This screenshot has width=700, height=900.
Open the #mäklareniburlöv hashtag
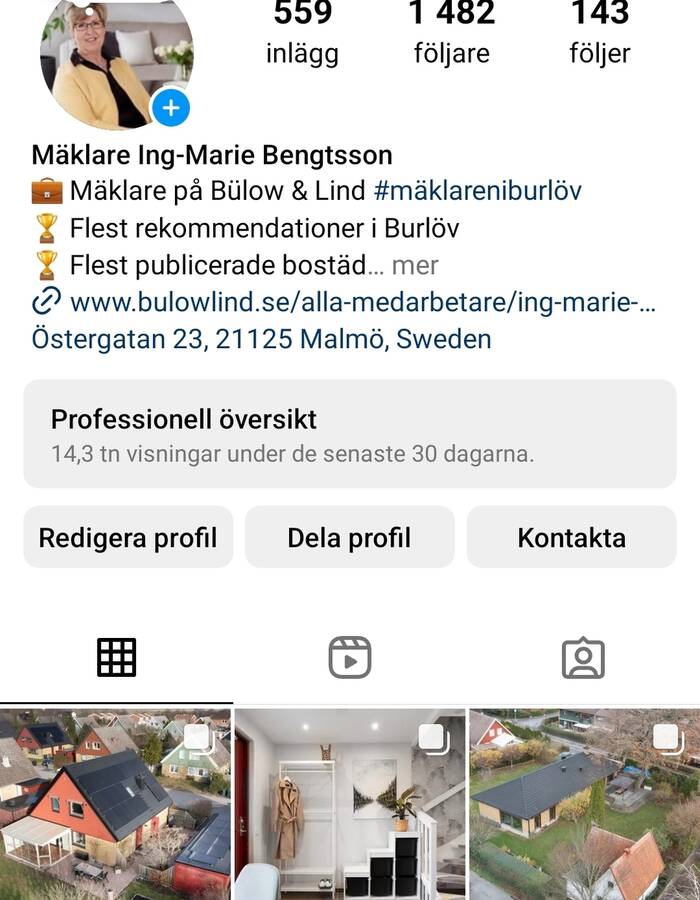tap(477, 190)
